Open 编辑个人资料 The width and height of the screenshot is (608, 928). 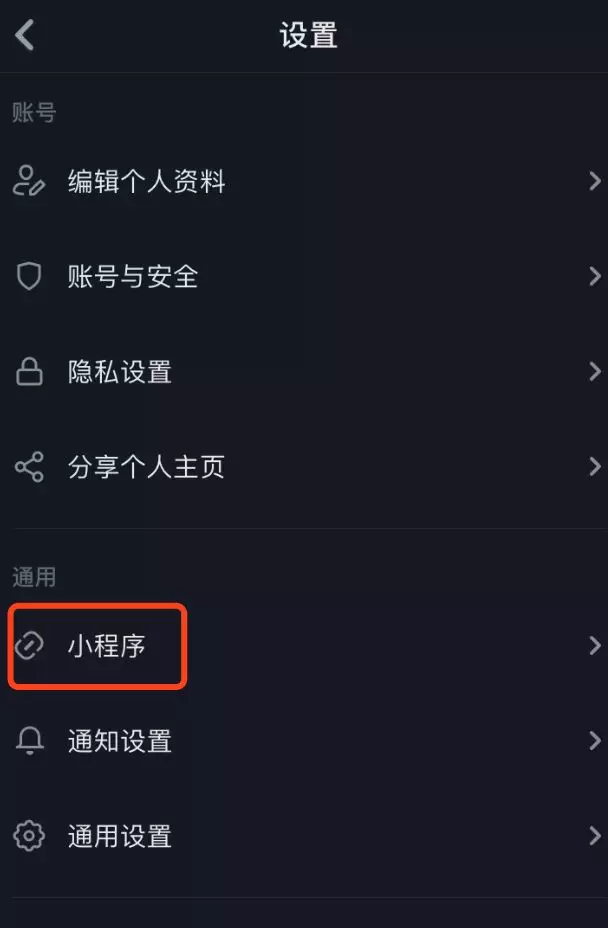pos(146,182)
